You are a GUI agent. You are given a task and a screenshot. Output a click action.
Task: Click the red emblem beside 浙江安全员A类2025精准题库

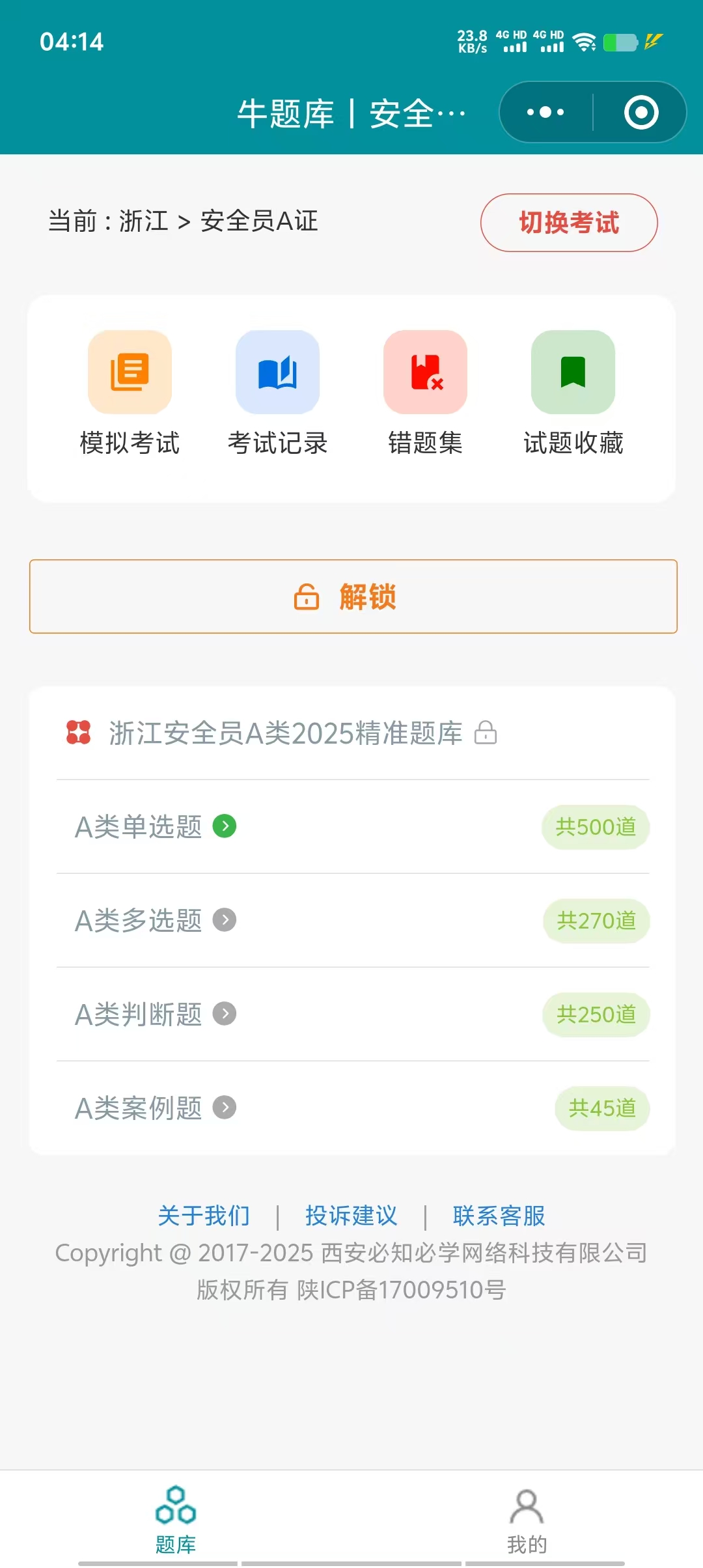tap(78, 735)
